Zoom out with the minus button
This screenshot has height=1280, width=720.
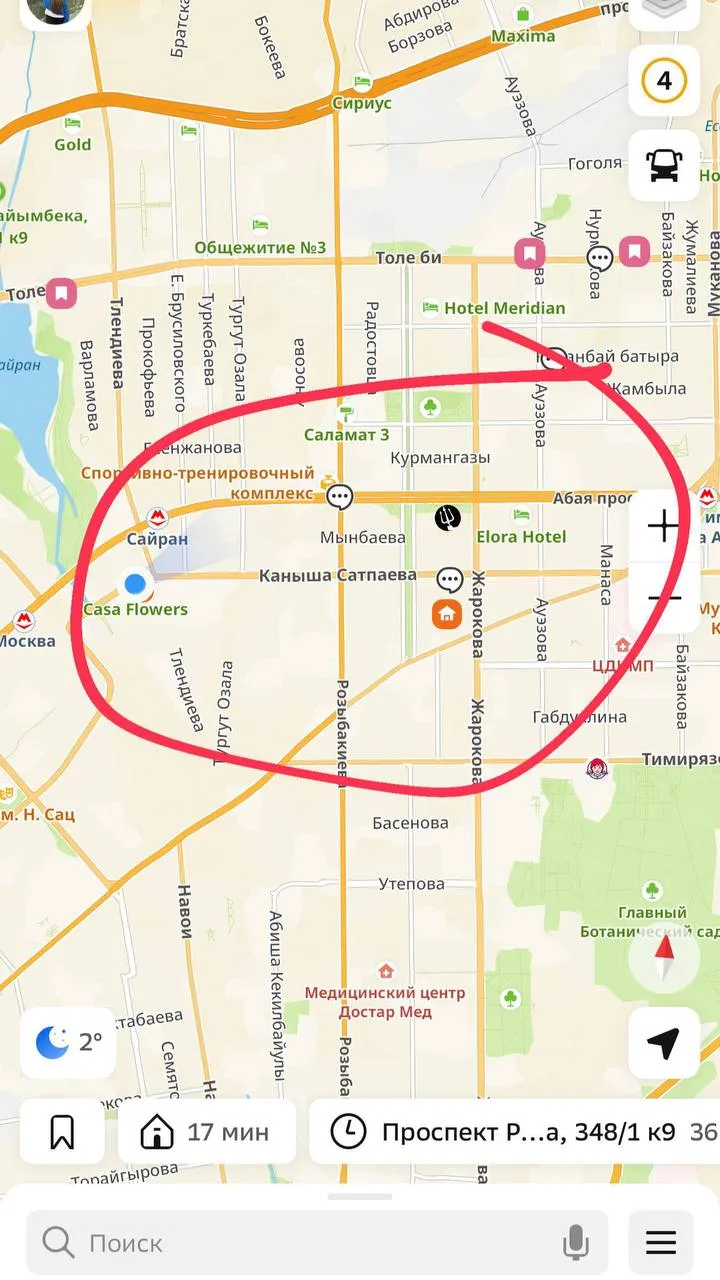pyautogui.click(x=664, y=598)
